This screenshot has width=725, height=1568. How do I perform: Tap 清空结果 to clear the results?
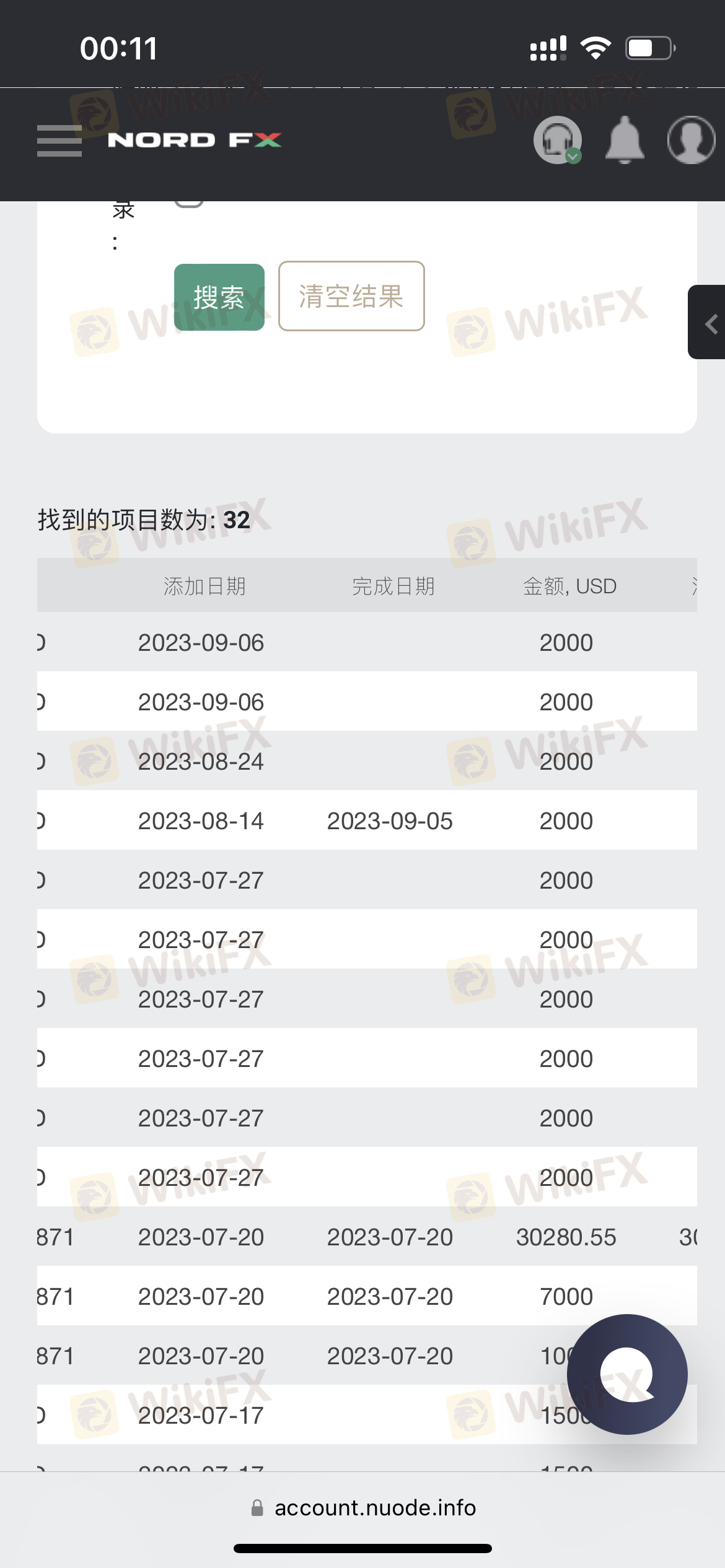click(x=351, y=296)
